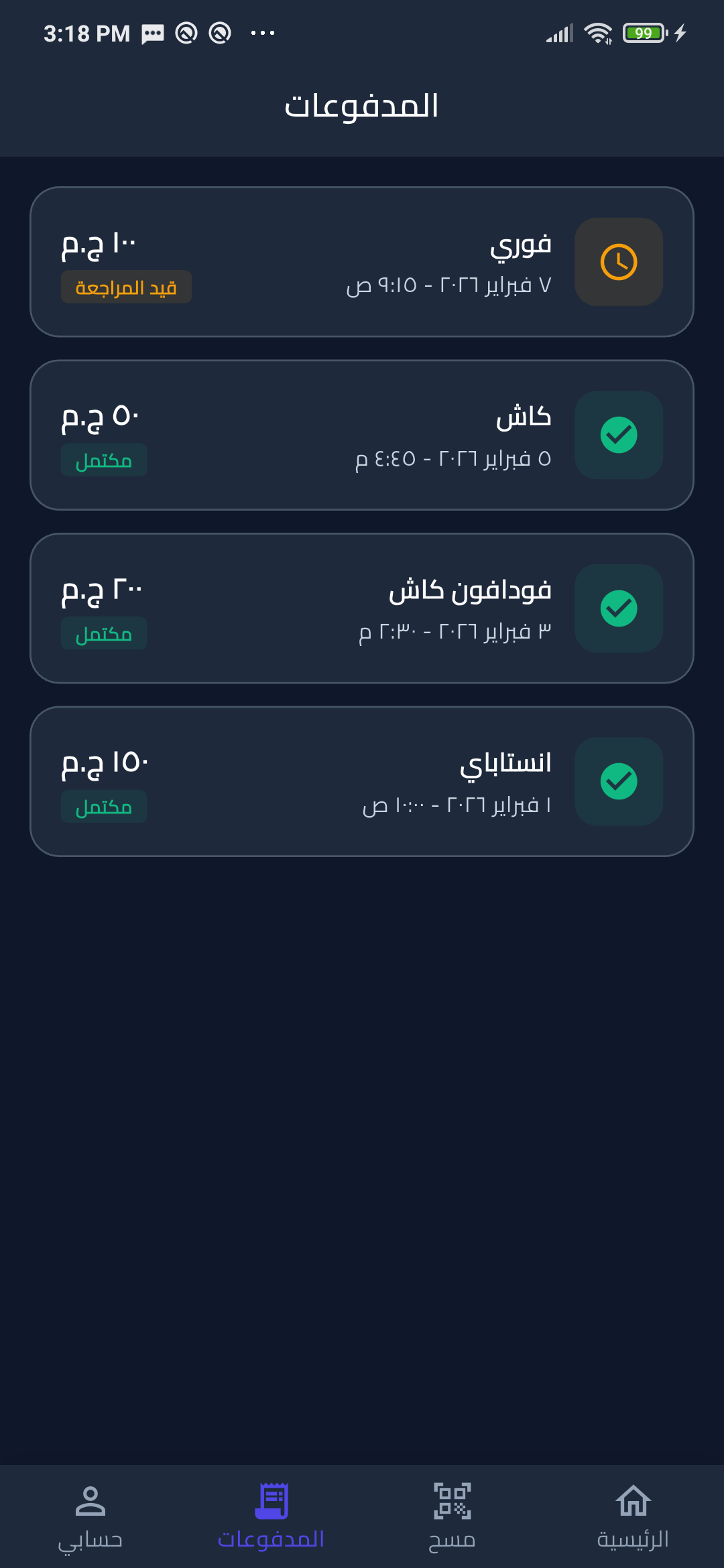Tap the قيد المراجعة status badge
This screenshot has width=724, height=1568.
pyautogui.click(x=126, y=288)
